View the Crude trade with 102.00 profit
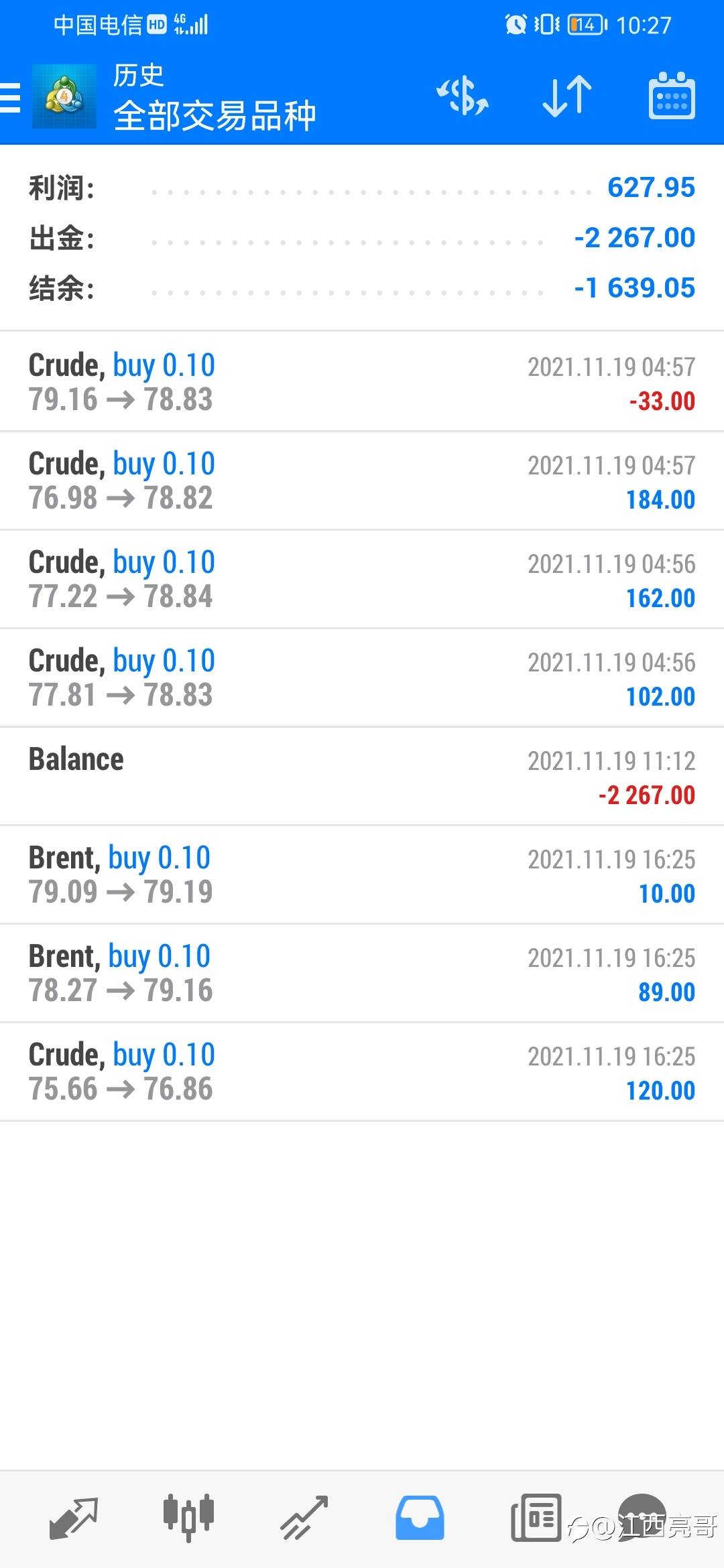The height and width of the screenshot is (1568, 724). (x=362, y=677)
